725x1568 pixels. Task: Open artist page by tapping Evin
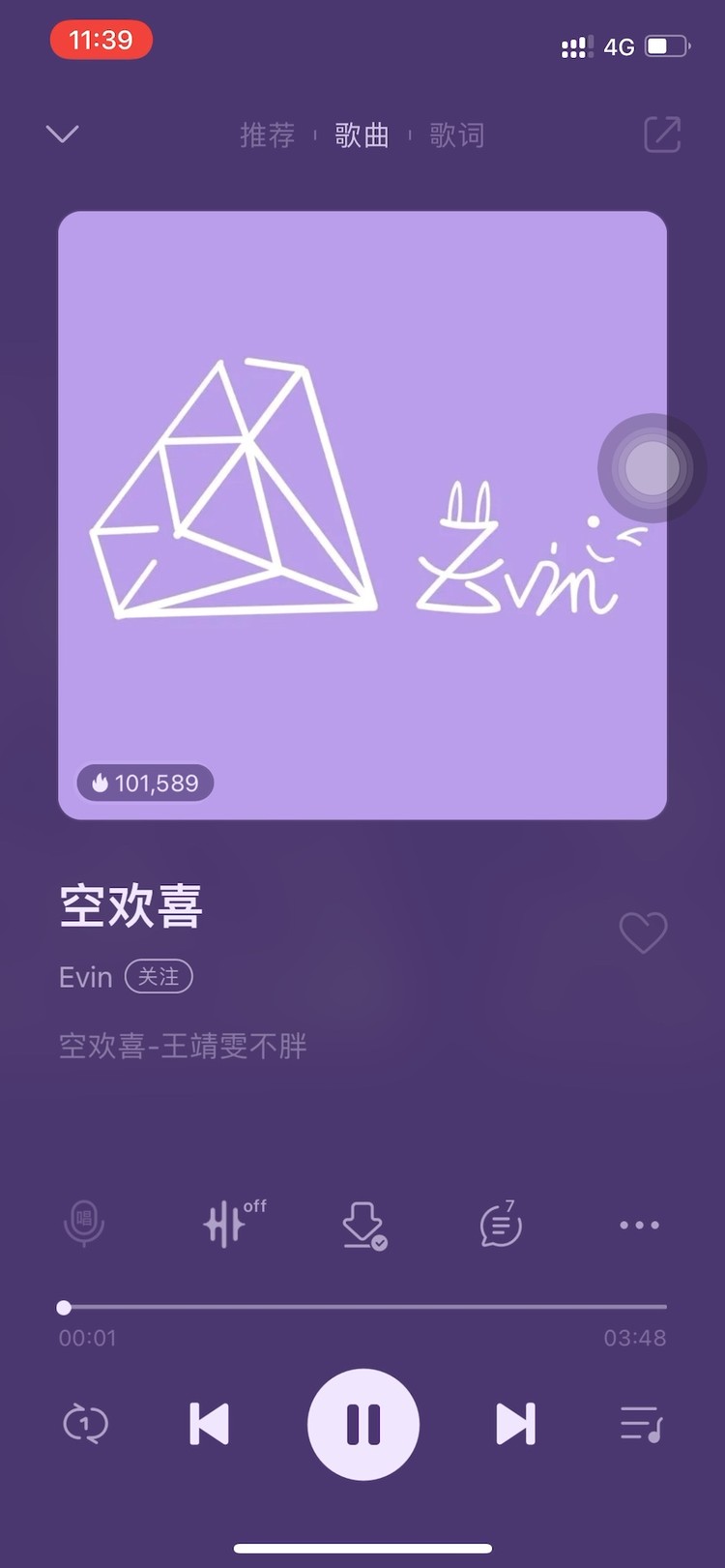tap(86, 976)
